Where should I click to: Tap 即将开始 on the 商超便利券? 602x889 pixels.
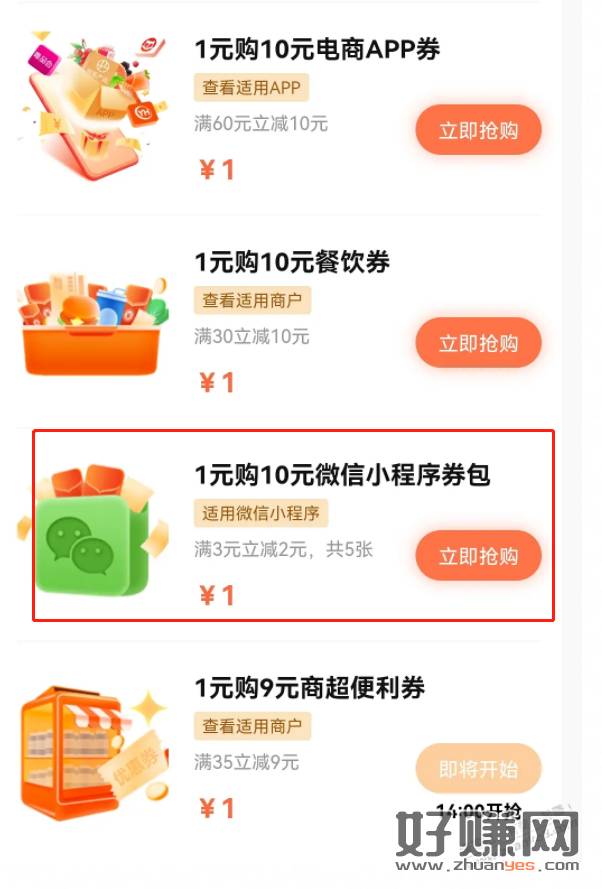[478, 769]
